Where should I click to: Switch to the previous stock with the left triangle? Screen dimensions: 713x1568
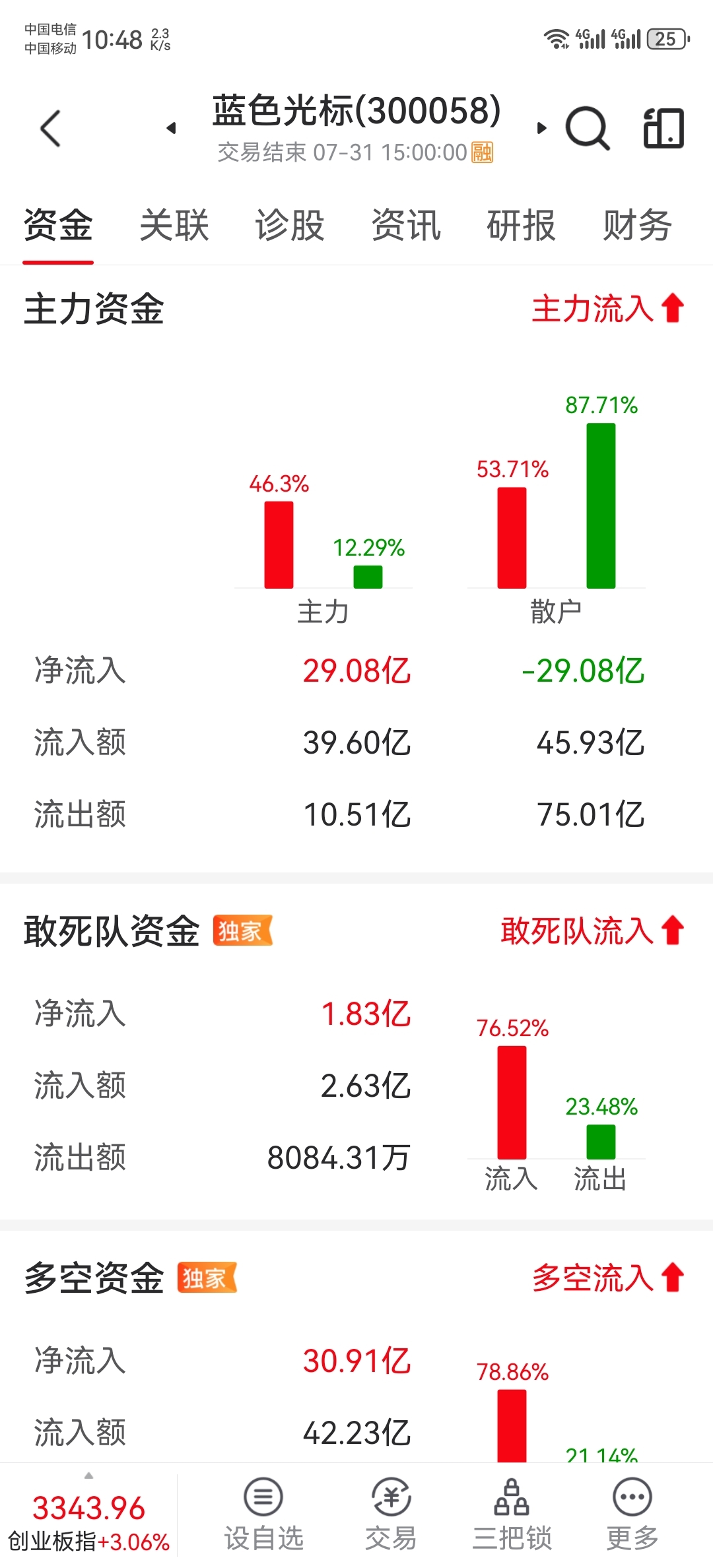point(171,128)
